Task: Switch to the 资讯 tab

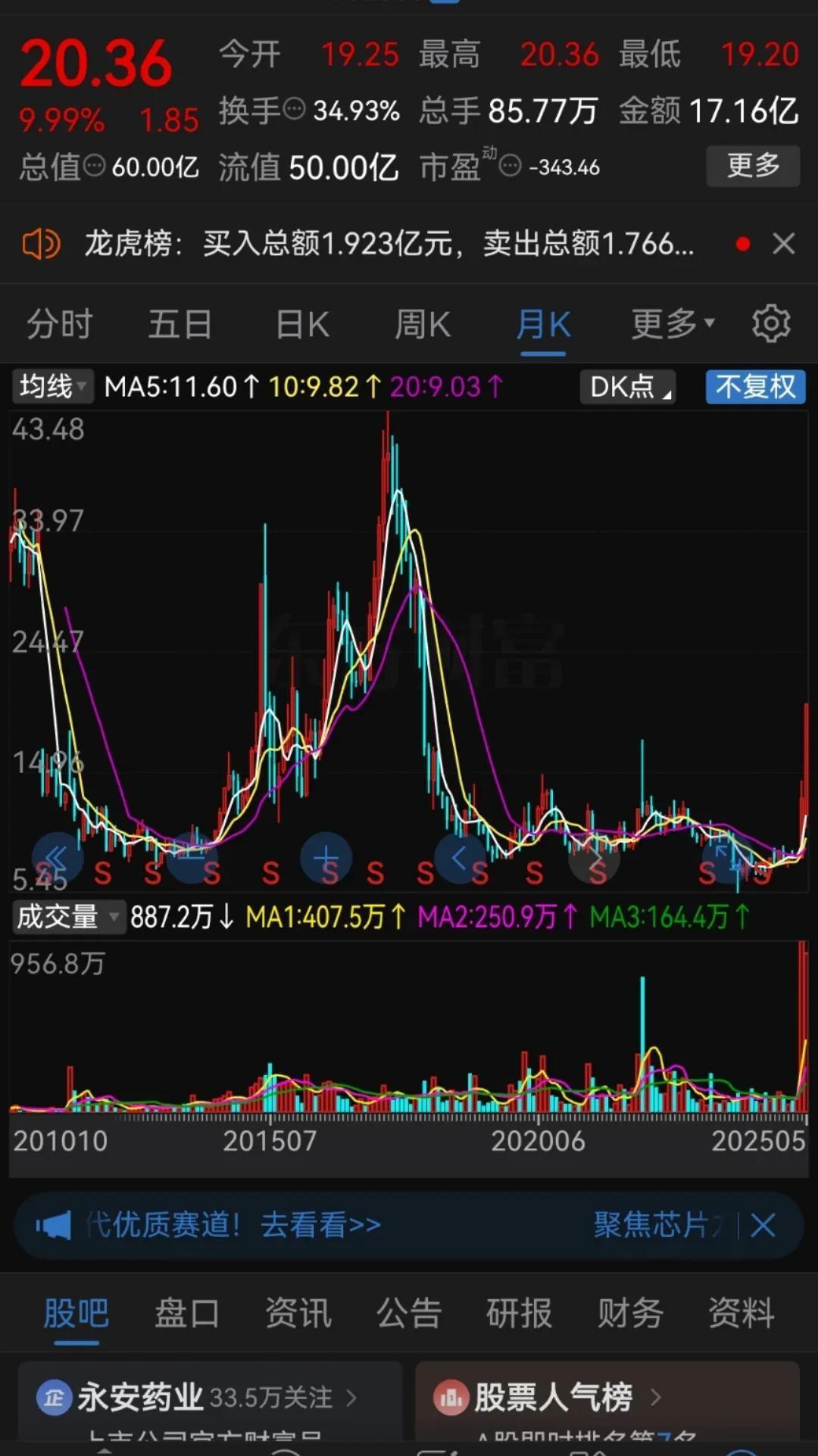Action: point(298,1313)
